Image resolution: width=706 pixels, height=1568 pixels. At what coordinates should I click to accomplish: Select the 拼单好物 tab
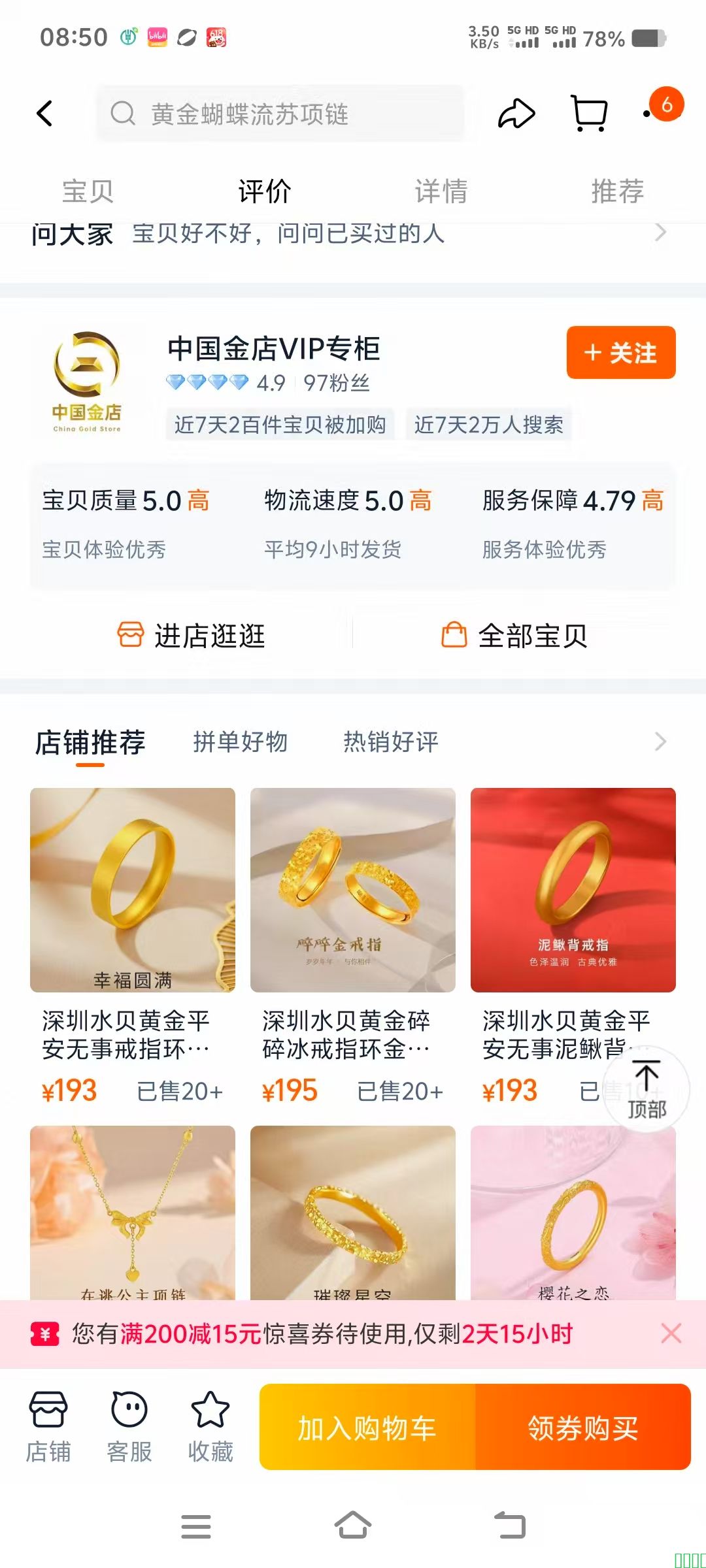click(241, 742)
